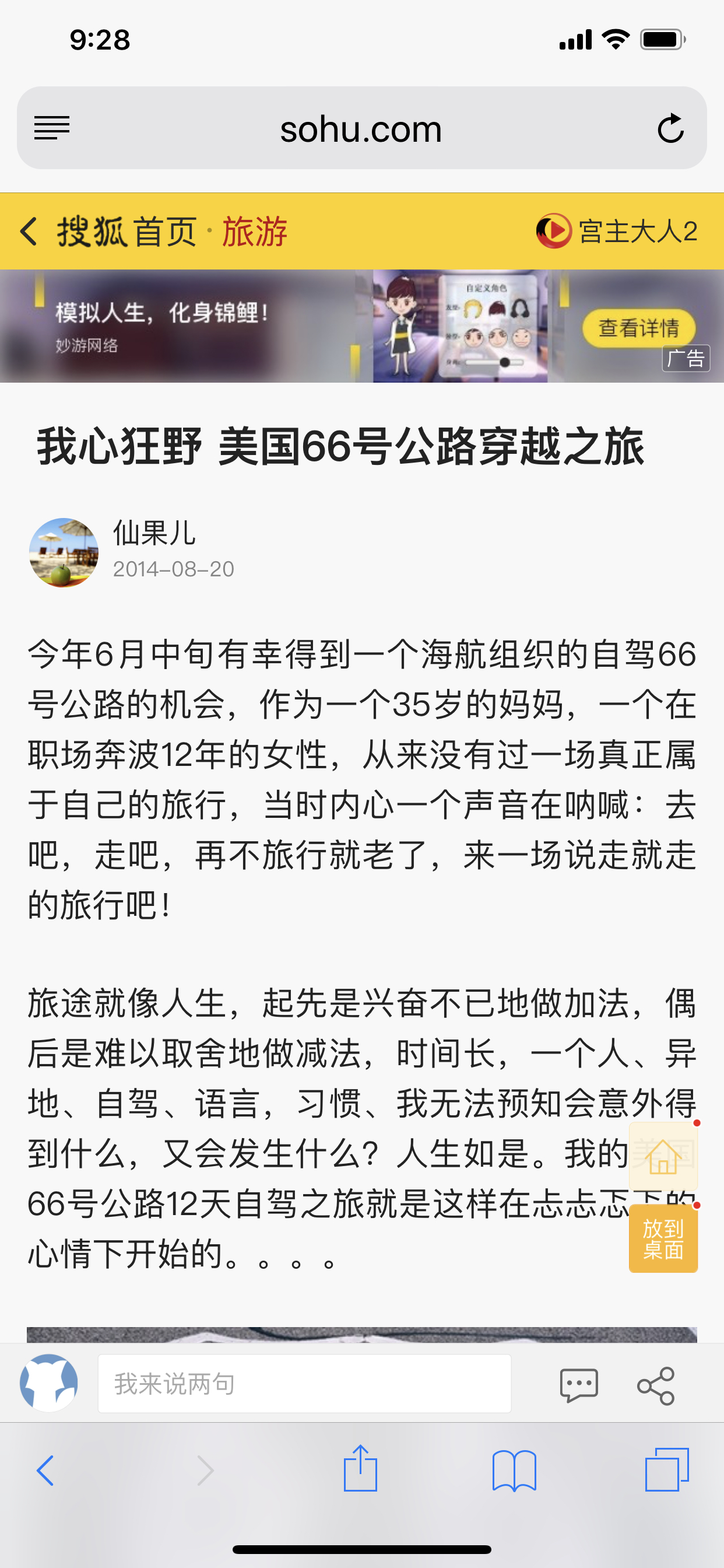The height and width of the screenshot is (1568, 724).
Task: Open the Safari share sheet
Action: [x=360, y=1469]
